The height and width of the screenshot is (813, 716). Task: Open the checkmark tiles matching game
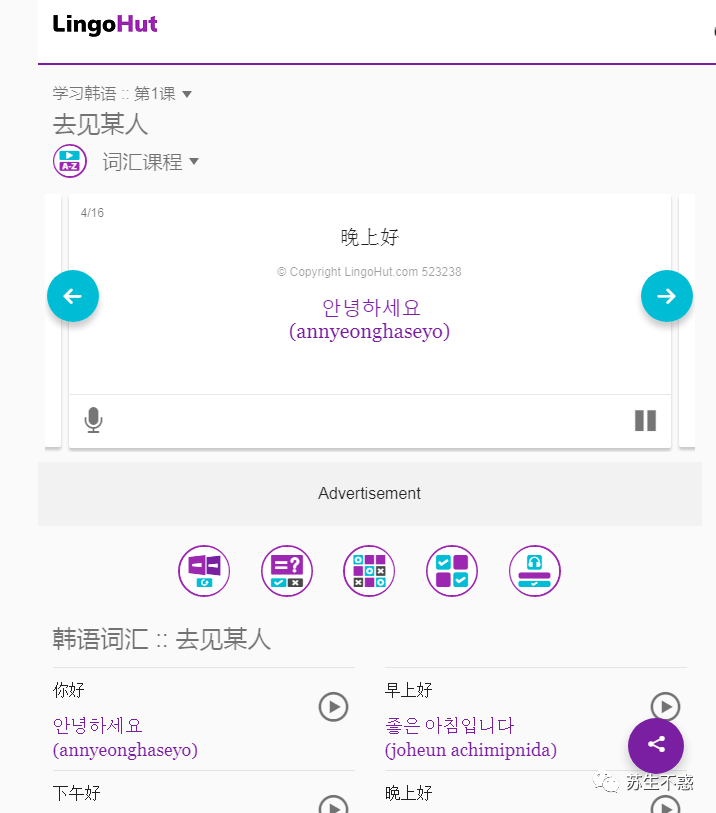pyautogui.click(x=452, y=571)
